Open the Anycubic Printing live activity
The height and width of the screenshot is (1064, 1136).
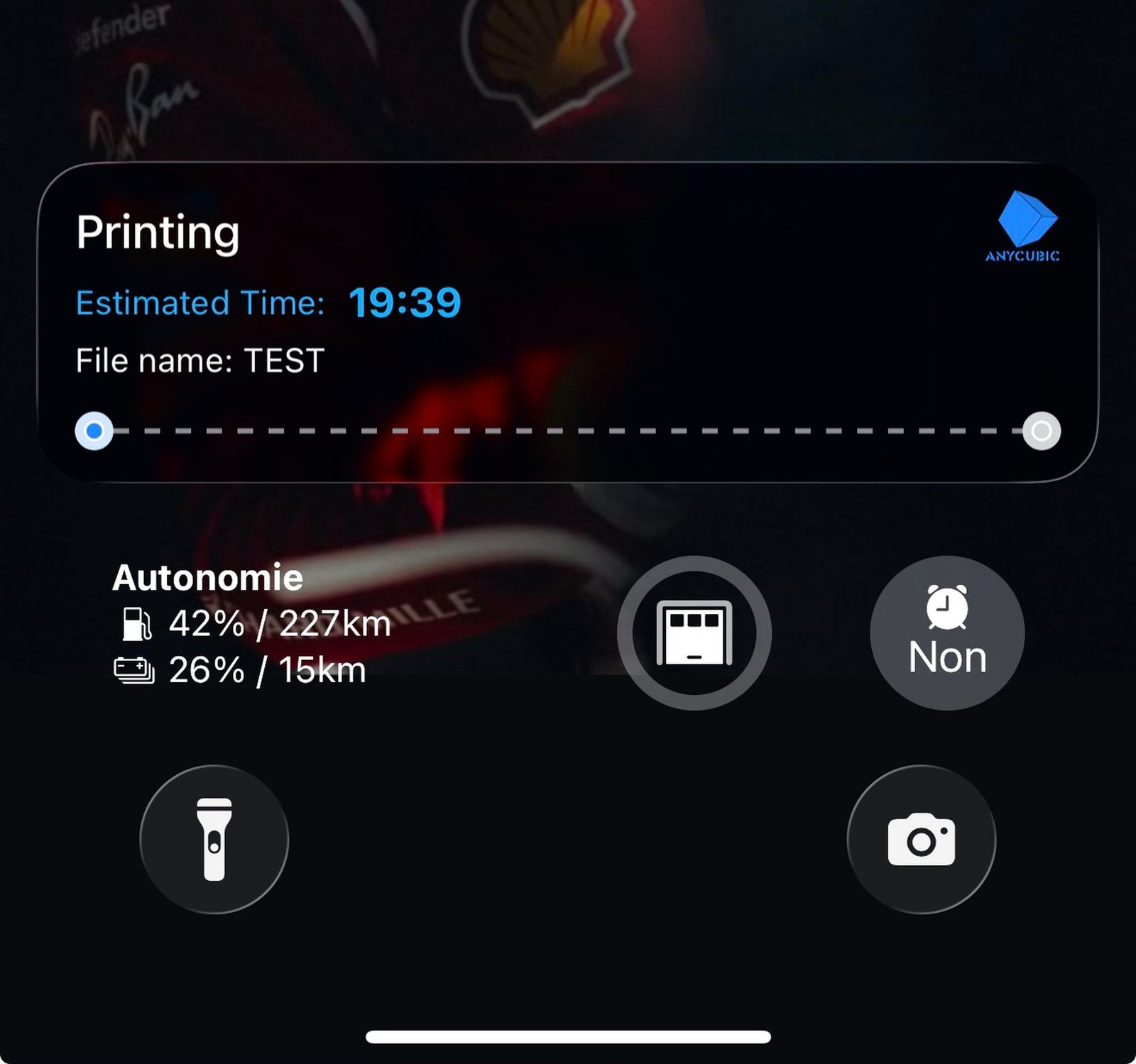[x=567, y=322]
